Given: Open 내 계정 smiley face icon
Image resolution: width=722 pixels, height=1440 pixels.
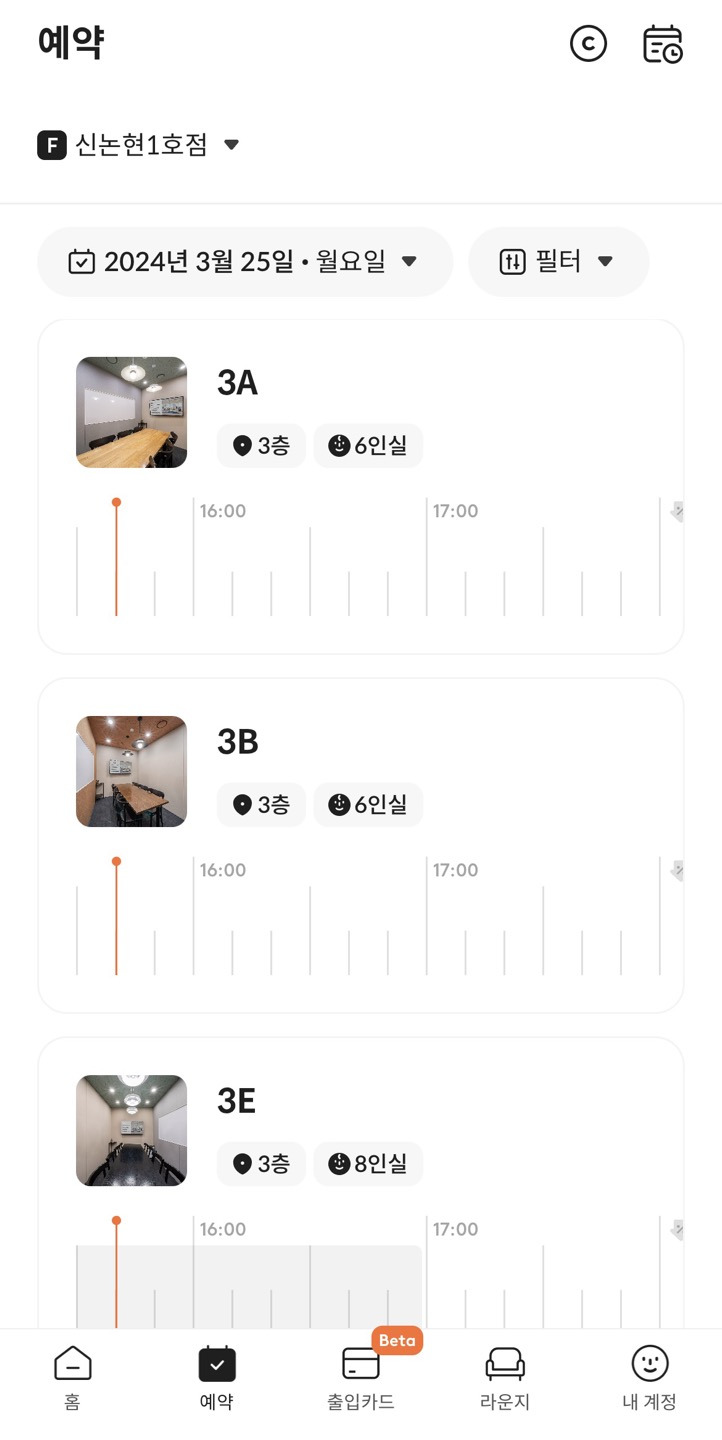Looking at the screenshot, I should coord(649,1362).
